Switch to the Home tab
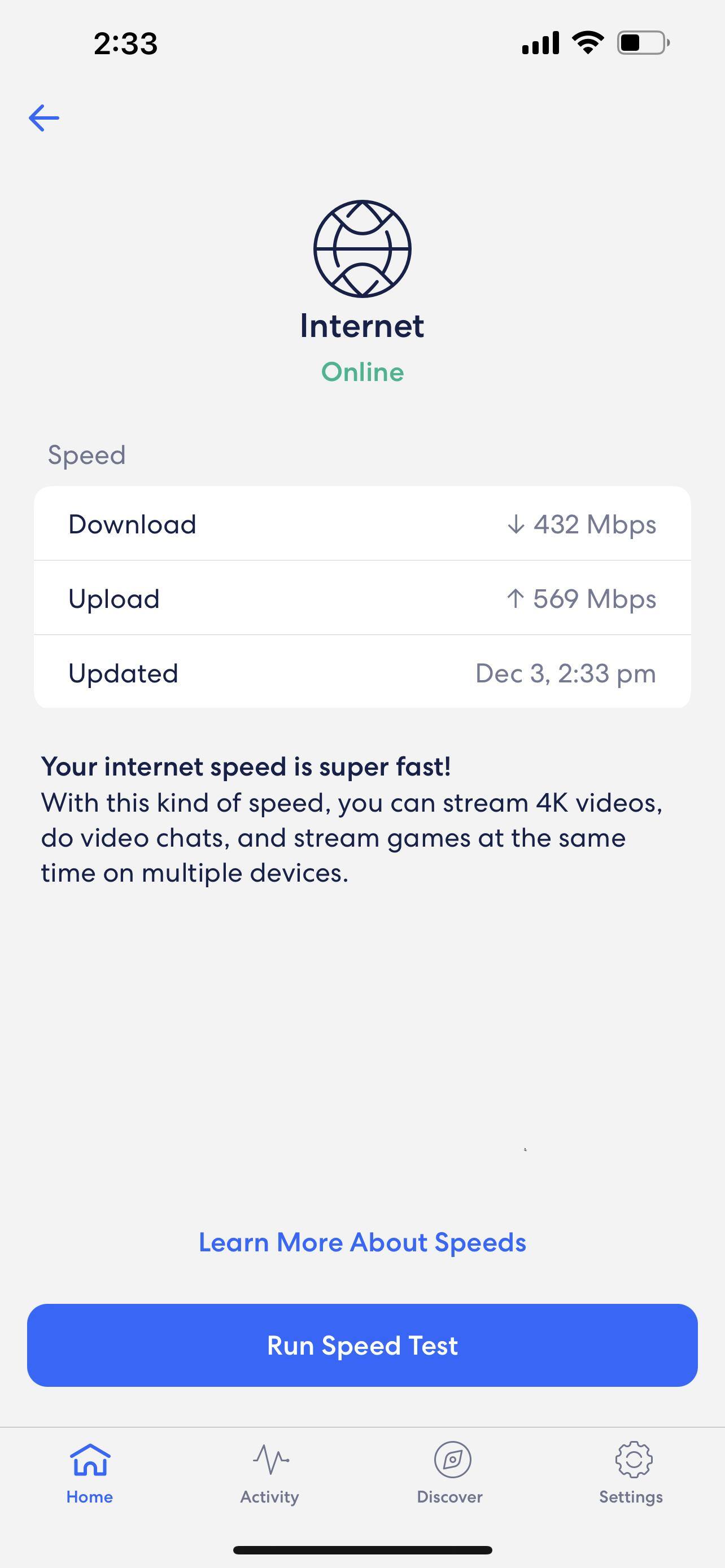725x1568 pixels. 89,1473
